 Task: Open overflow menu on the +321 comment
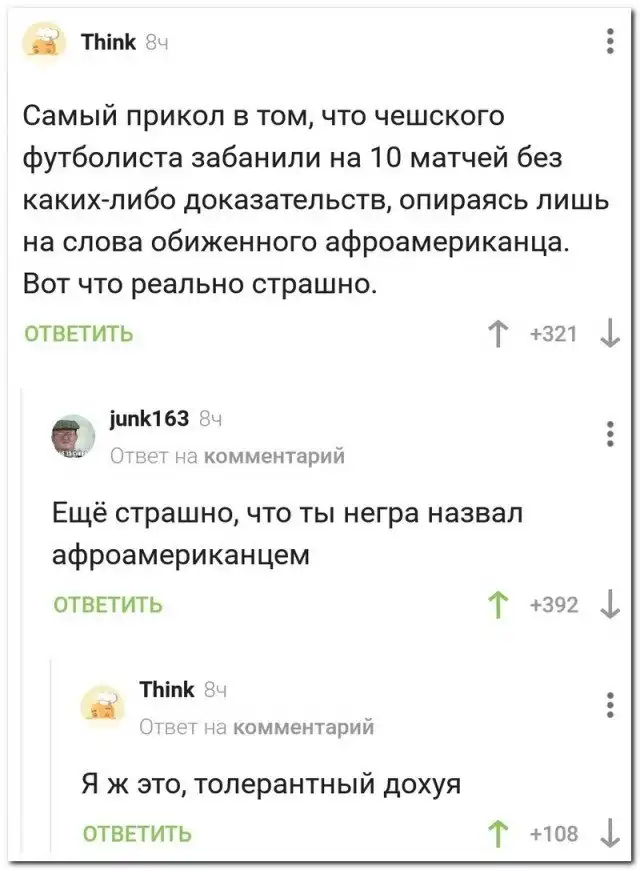[x=611, y=42]
